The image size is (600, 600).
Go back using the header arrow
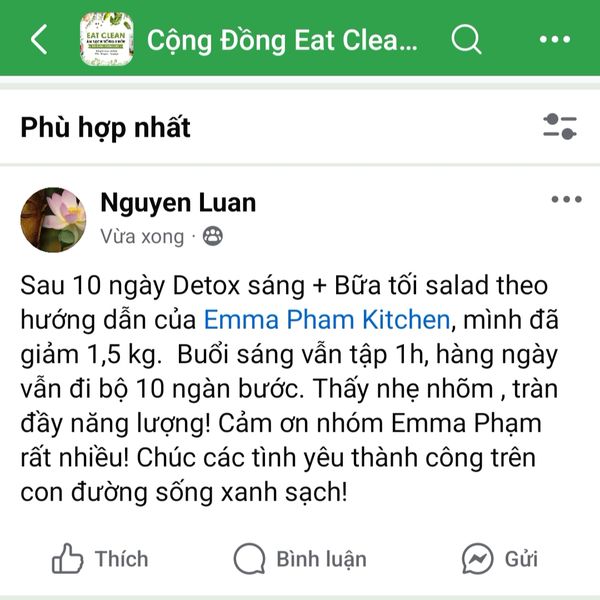coord(40,40)
